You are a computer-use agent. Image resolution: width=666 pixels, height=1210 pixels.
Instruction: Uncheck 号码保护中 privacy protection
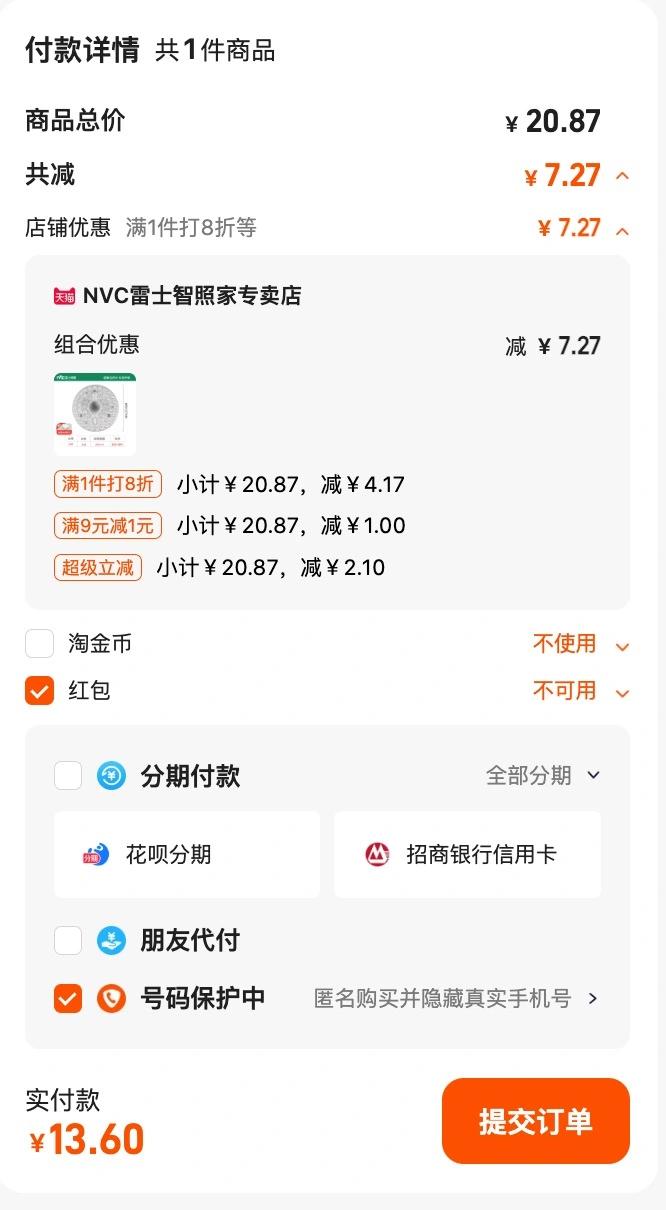(x=68, y=998)
